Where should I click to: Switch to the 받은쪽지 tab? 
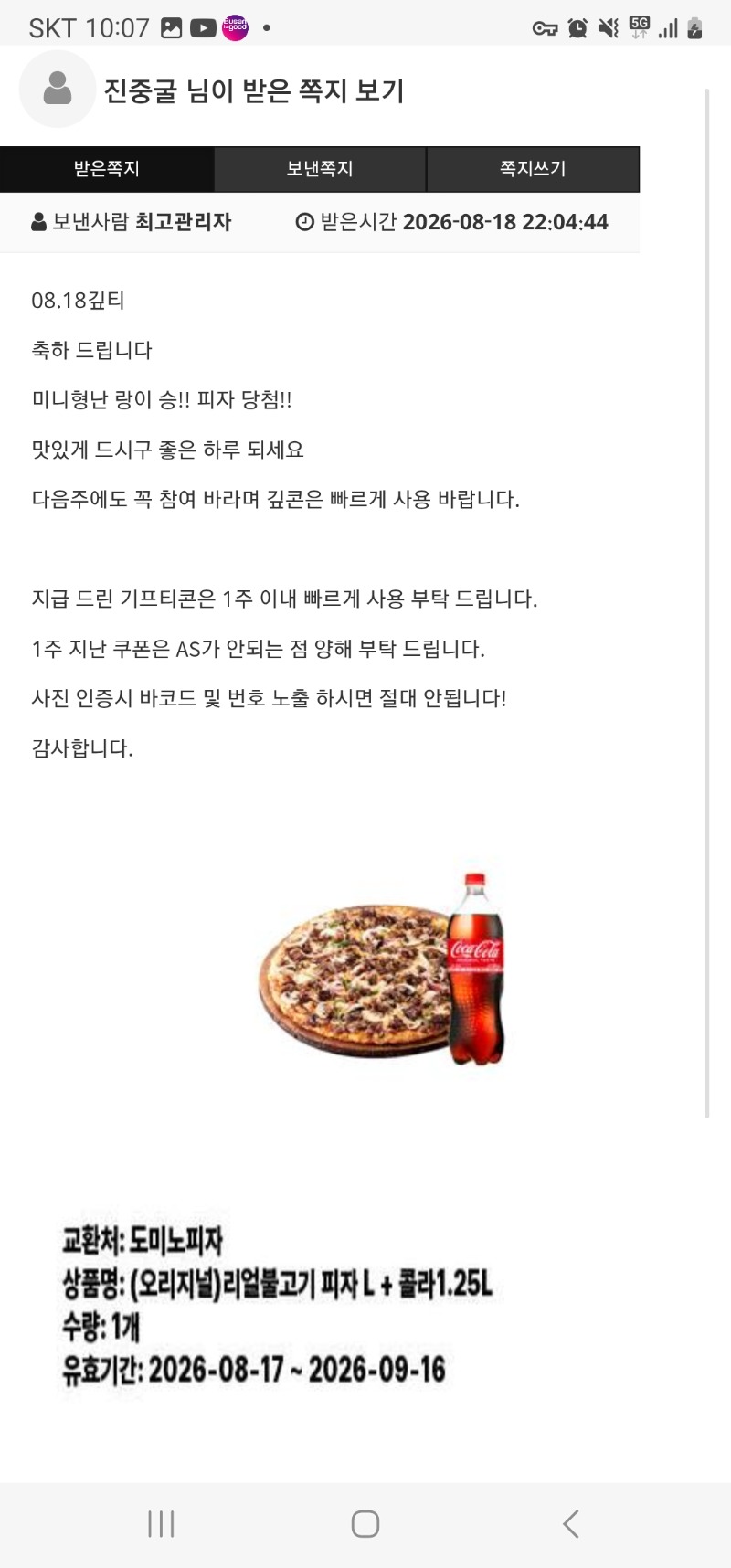pos(107,169)
